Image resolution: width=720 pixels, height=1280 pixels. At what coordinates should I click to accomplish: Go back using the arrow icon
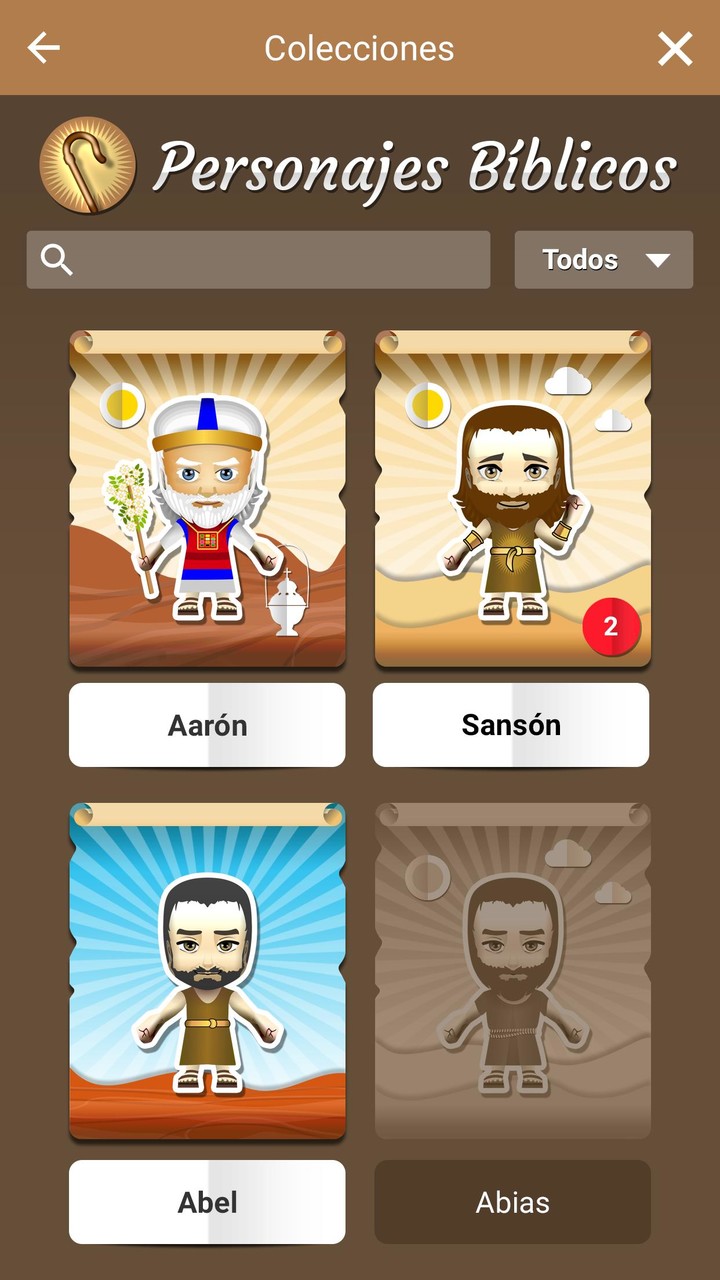[44, 48]
